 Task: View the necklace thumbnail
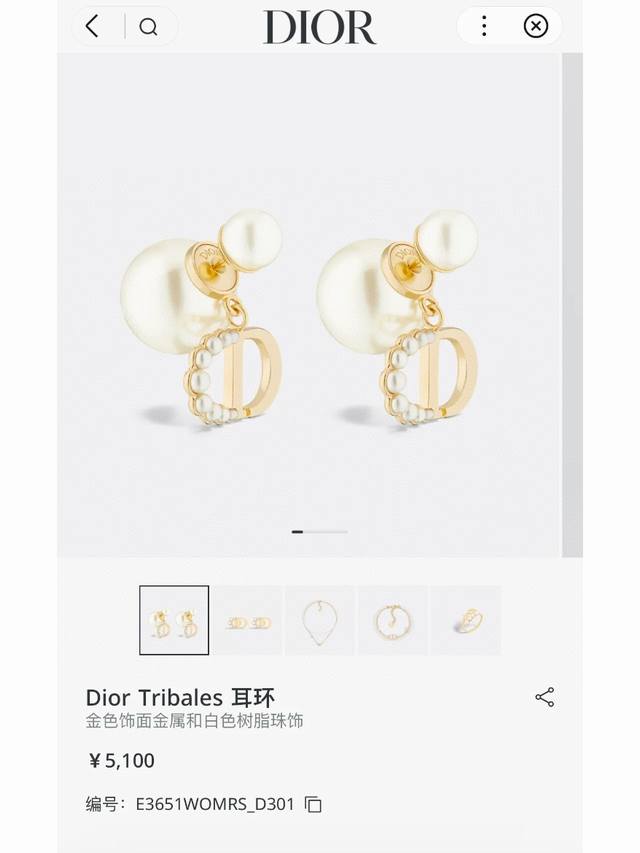[320, 620]
